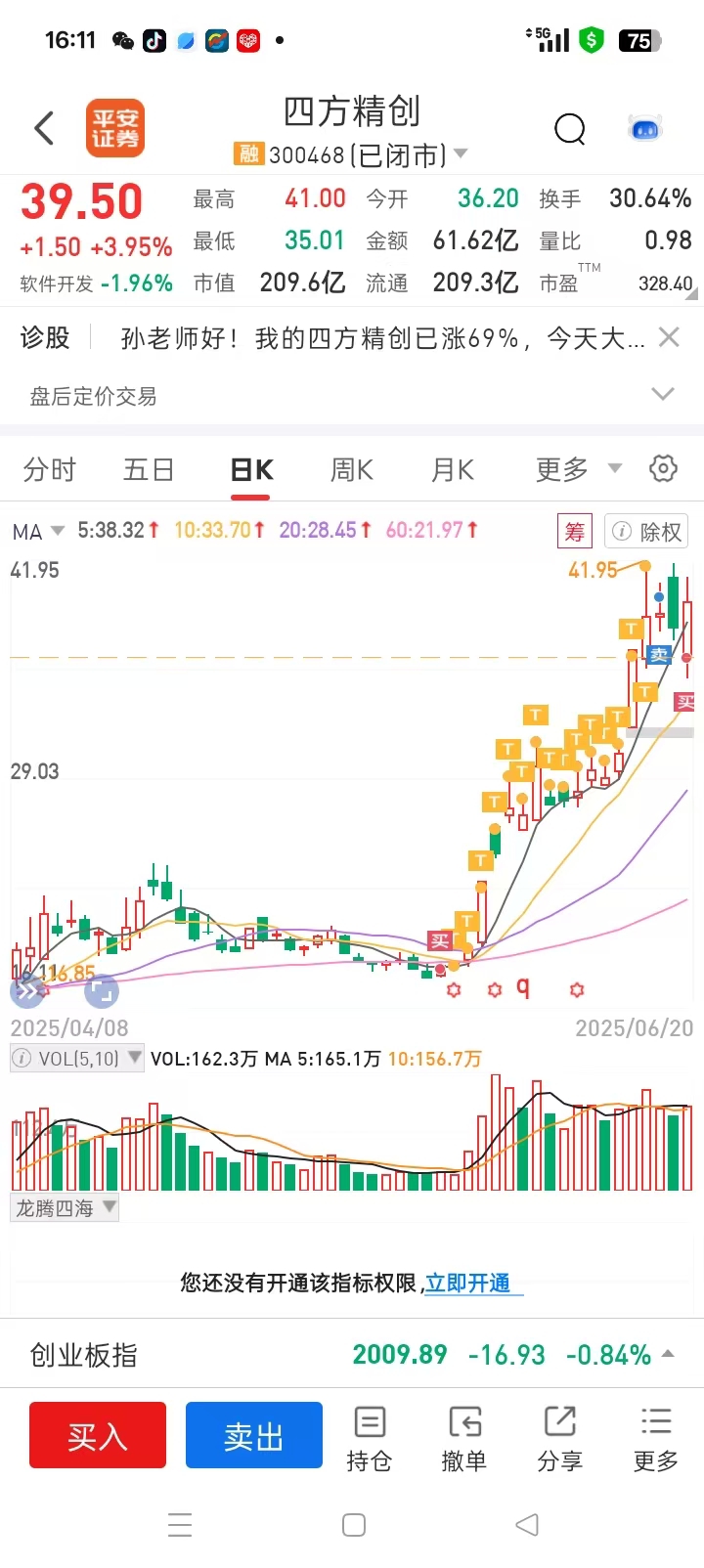Share this stock via 分享
The height and width of the screenshot is (1568, 704).
pyautogui.click(x=560, y=1439)
